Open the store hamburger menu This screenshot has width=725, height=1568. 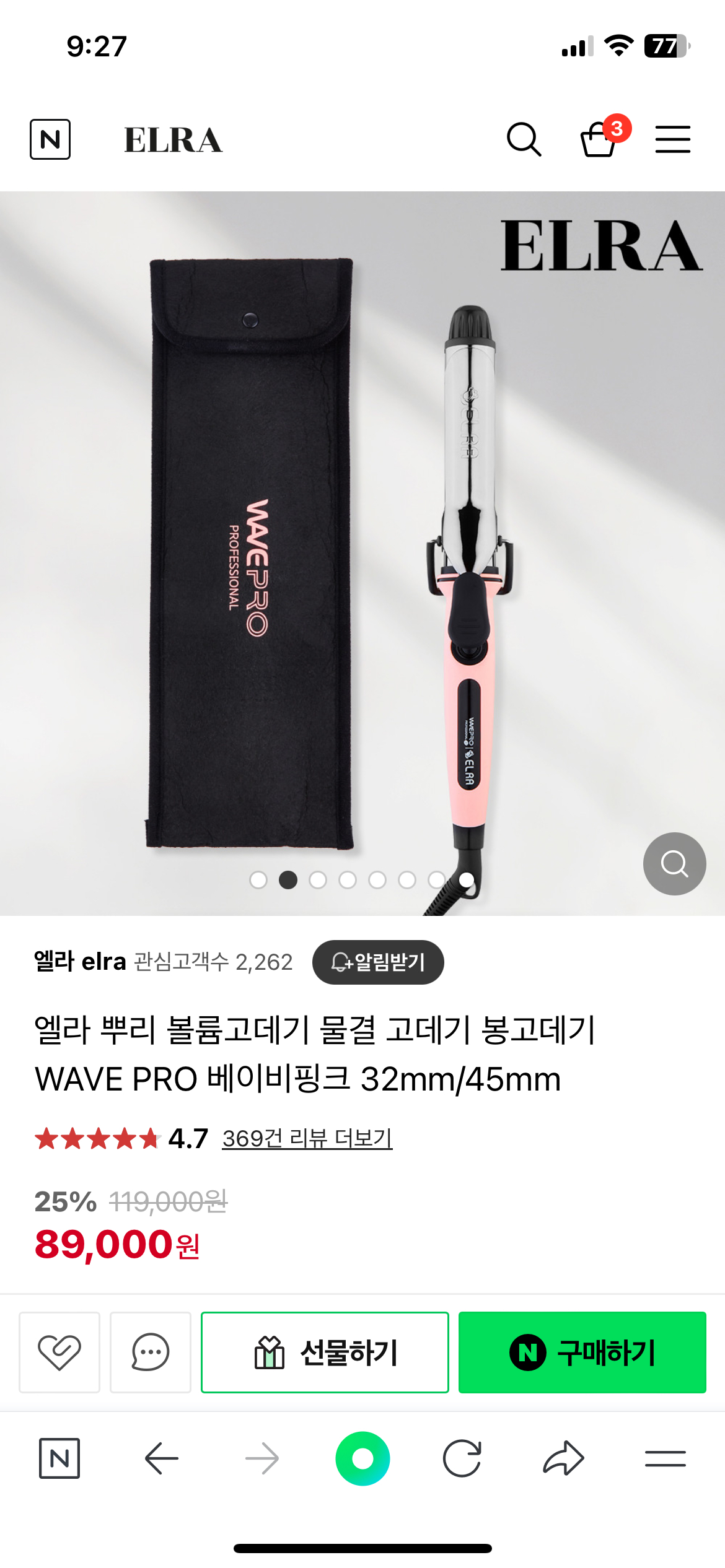click(x=672, y=139)
